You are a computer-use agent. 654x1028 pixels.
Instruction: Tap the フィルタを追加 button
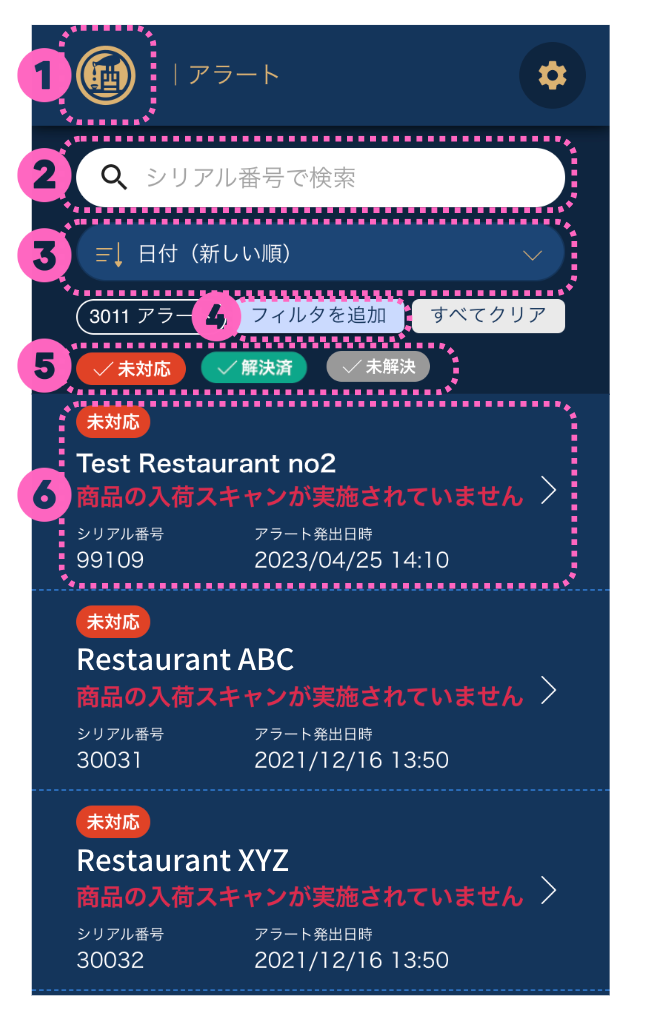coord(318,315)
